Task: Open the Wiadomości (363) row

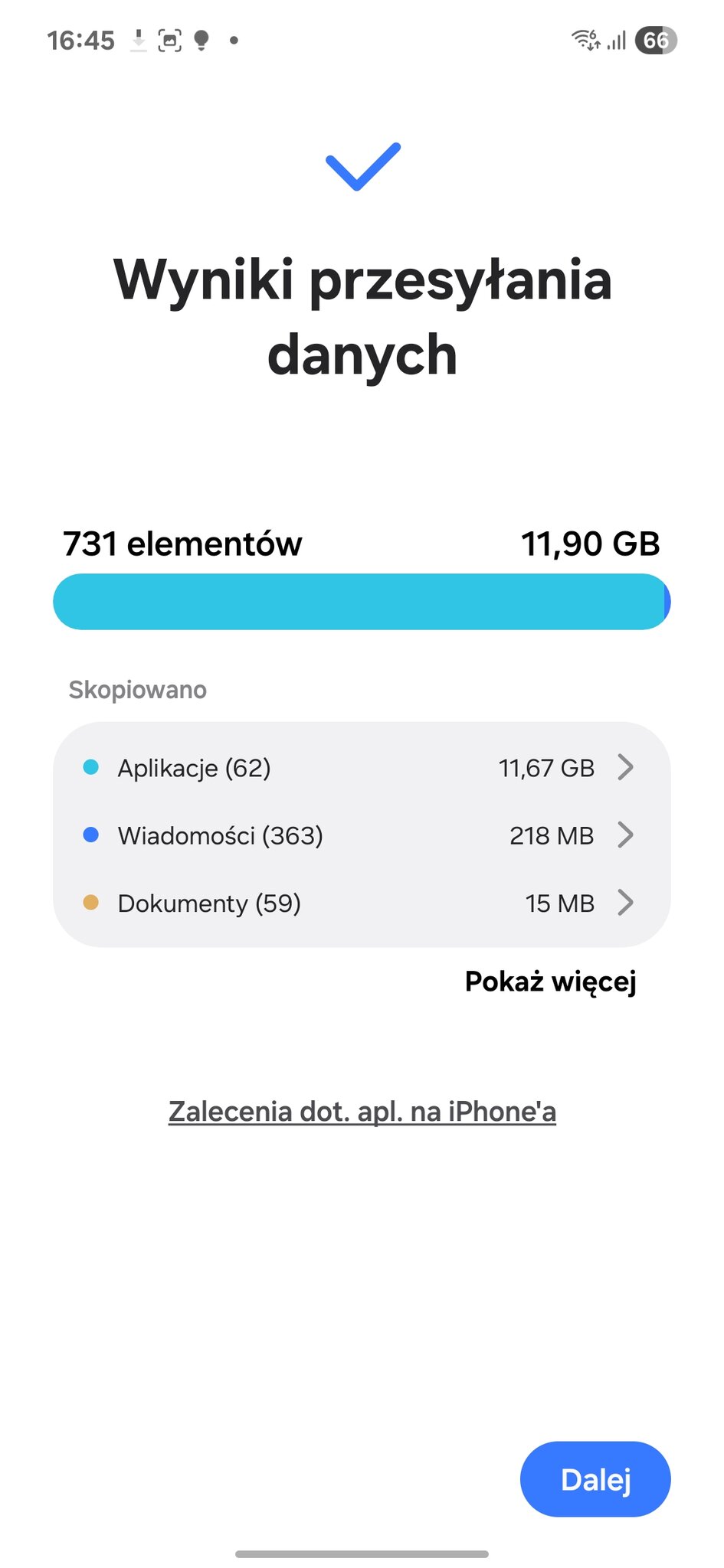Action: click(362, 835)
